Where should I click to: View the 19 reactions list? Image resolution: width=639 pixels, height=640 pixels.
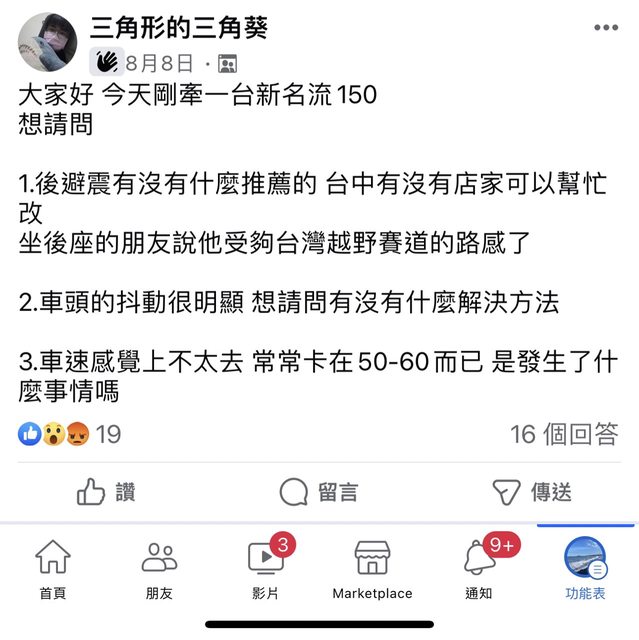70,434
